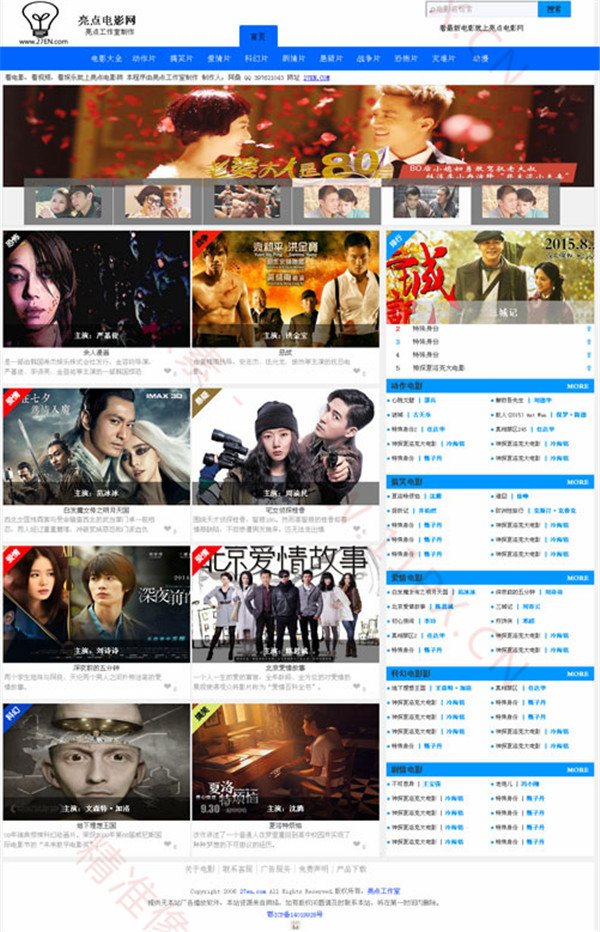This screenshot has height=932, width=600.
Task: Tap MORE in the 搞笑电影 section
Action: tap(577, 481)
